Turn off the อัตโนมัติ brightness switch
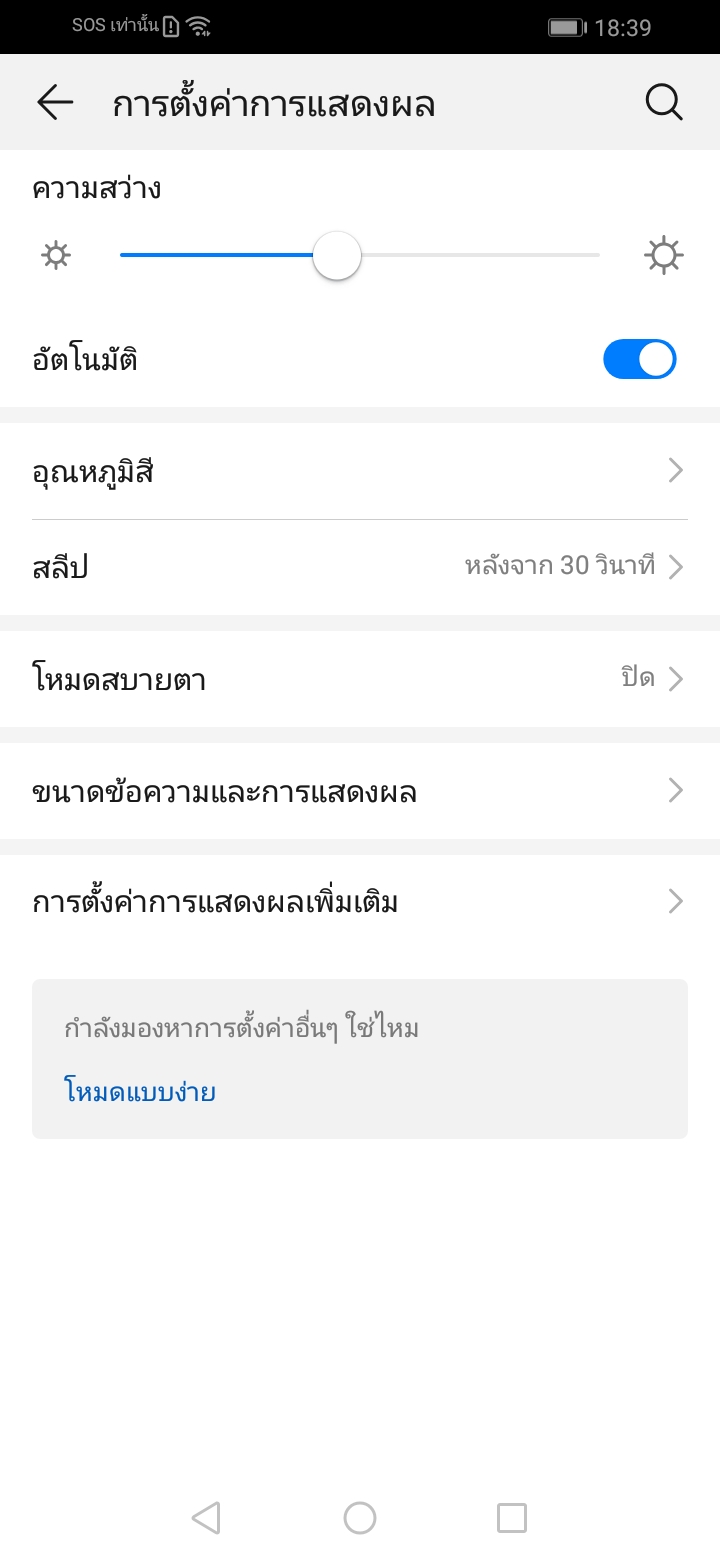Image resolution: width=720 pixels, height=1560 pixels. coord(640,359)
